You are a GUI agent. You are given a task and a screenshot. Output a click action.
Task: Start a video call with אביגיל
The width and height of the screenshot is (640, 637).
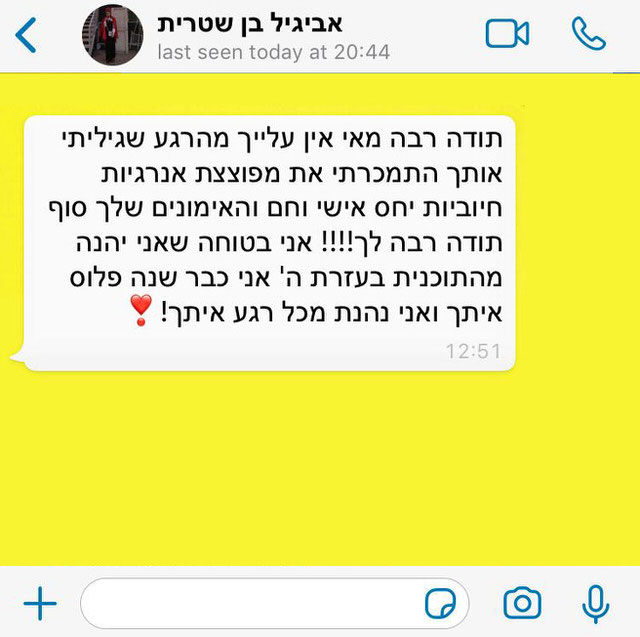pyautogui.click(x=507, y=34)
